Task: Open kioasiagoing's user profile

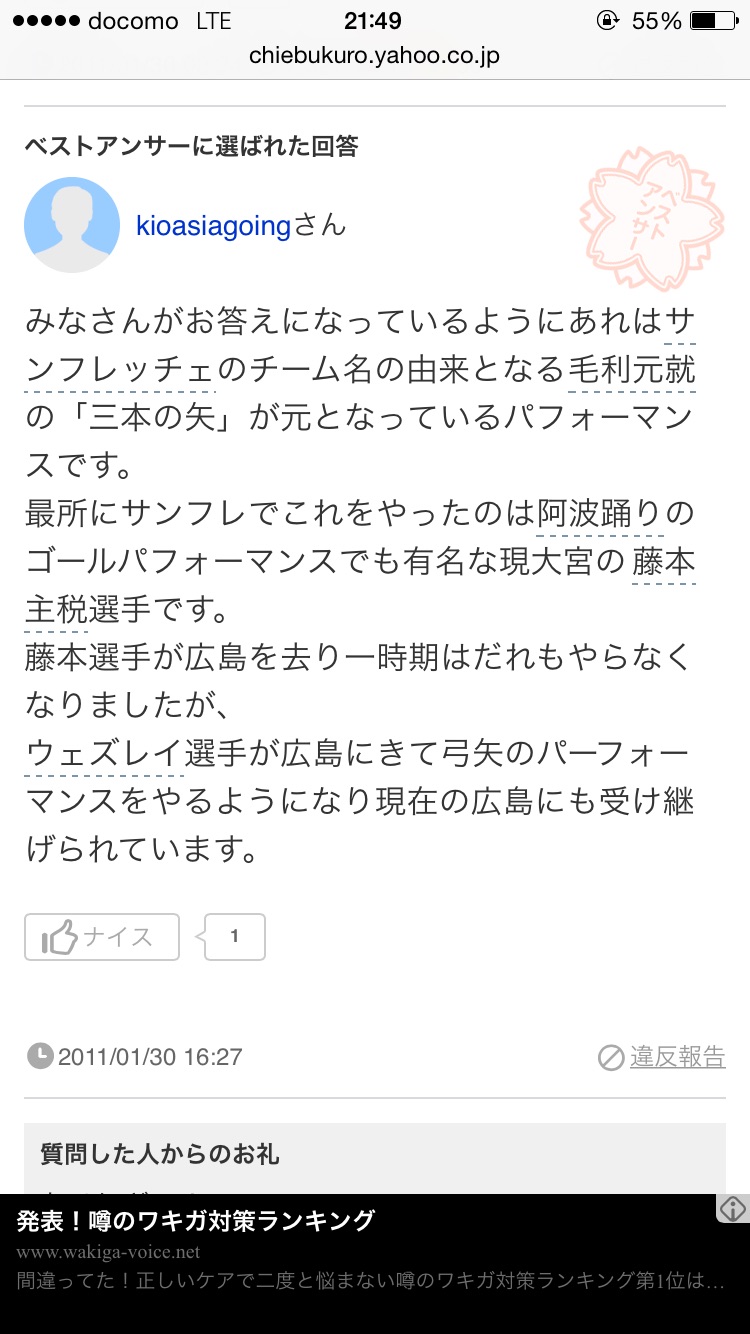Action: click(213, 226)
